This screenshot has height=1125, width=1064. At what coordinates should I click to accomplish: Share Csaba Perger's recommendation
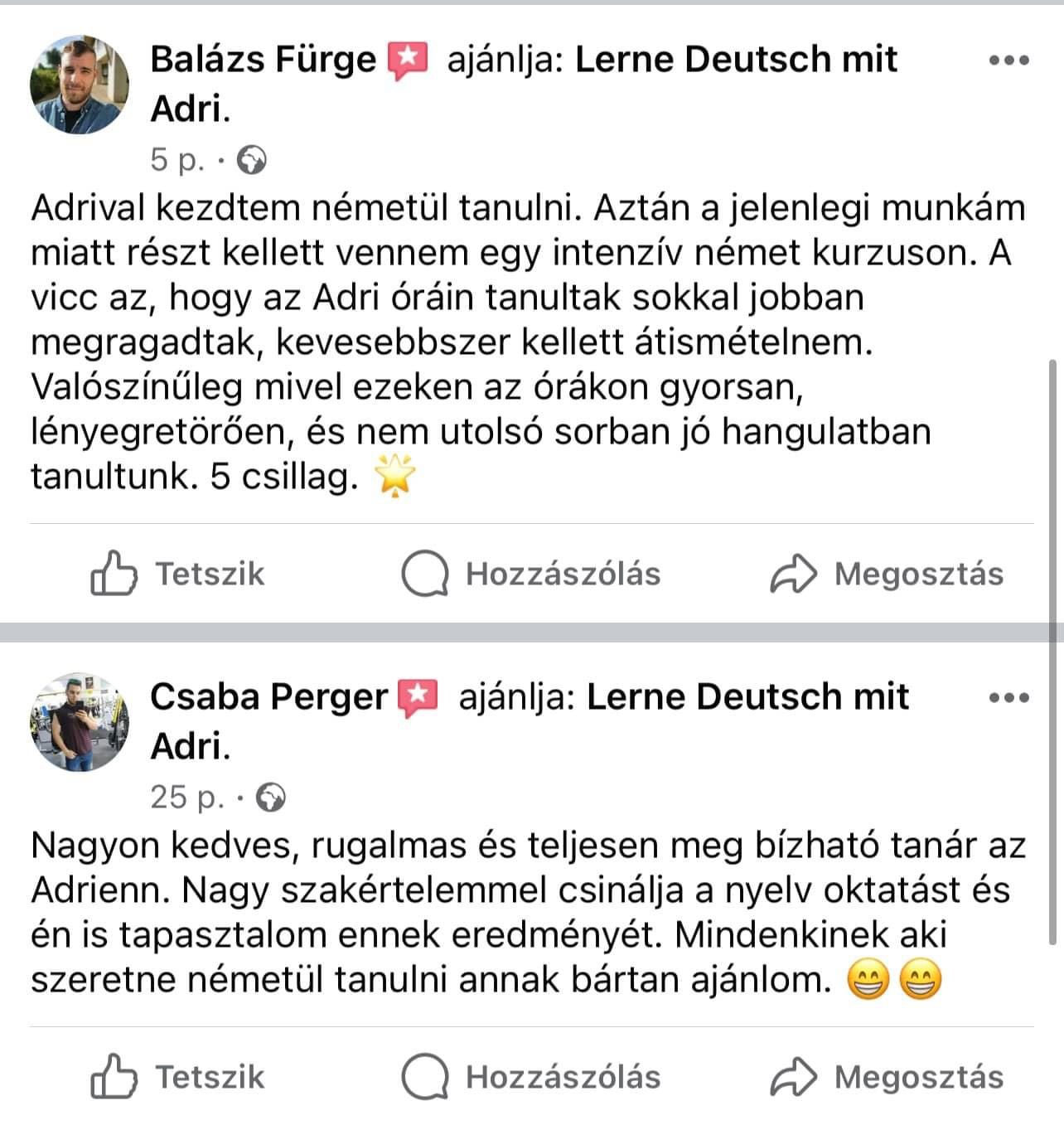coord(887,1077)
